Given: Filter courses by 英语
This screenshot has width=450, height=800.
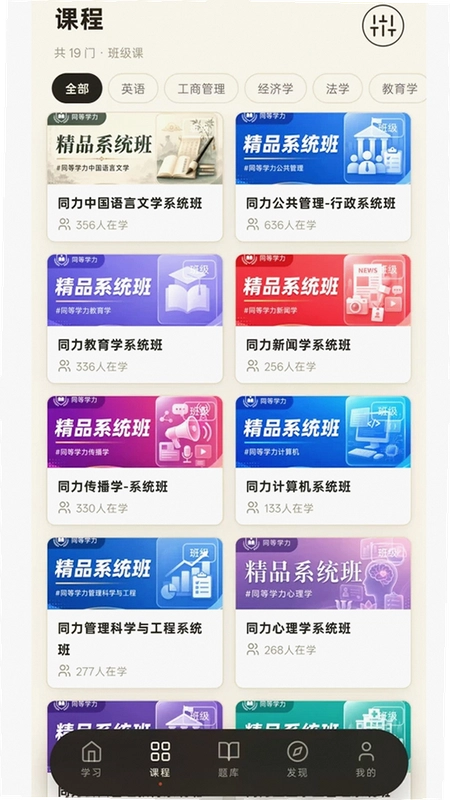Looking at the screenshot, I should click(x=133, y=88).
